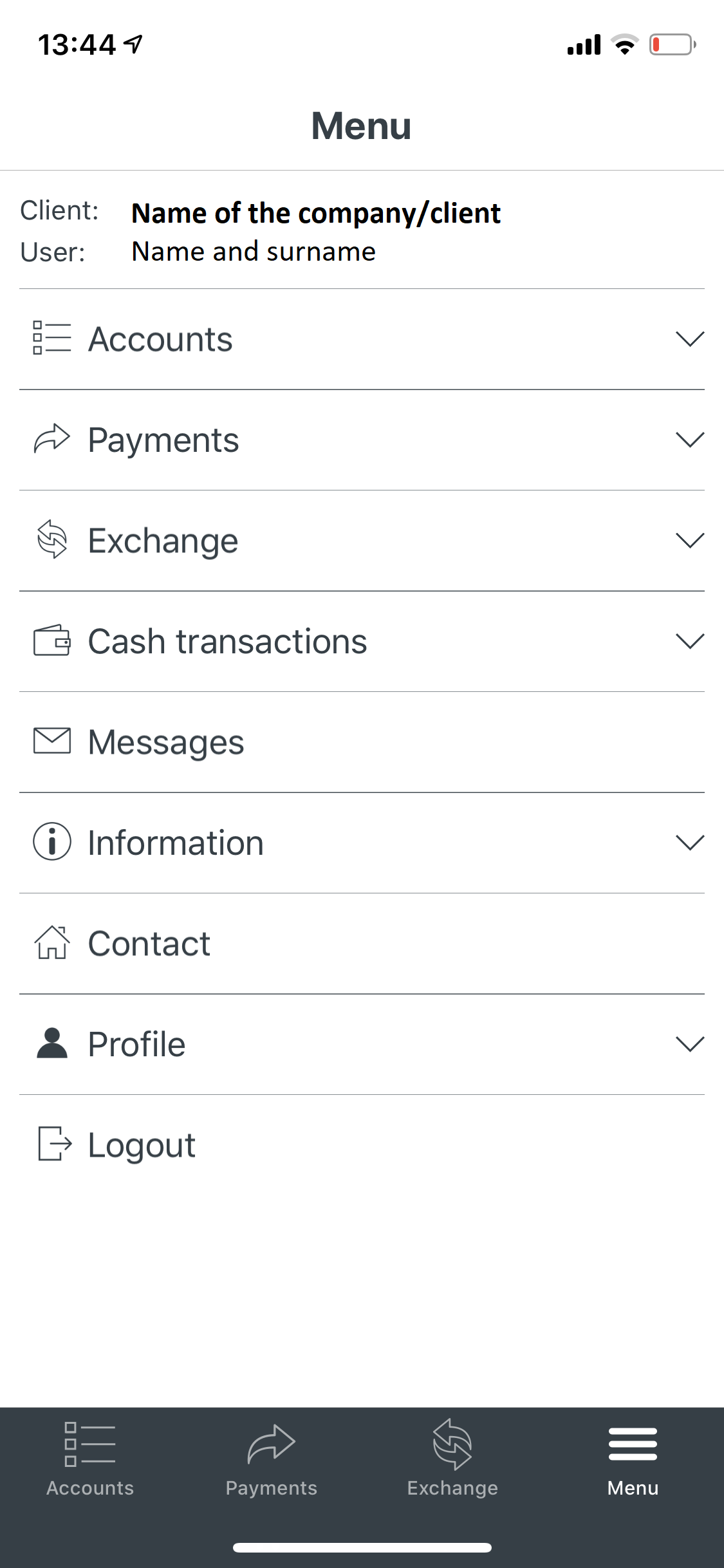Expand the Exchange menu section

click(362, 541)
